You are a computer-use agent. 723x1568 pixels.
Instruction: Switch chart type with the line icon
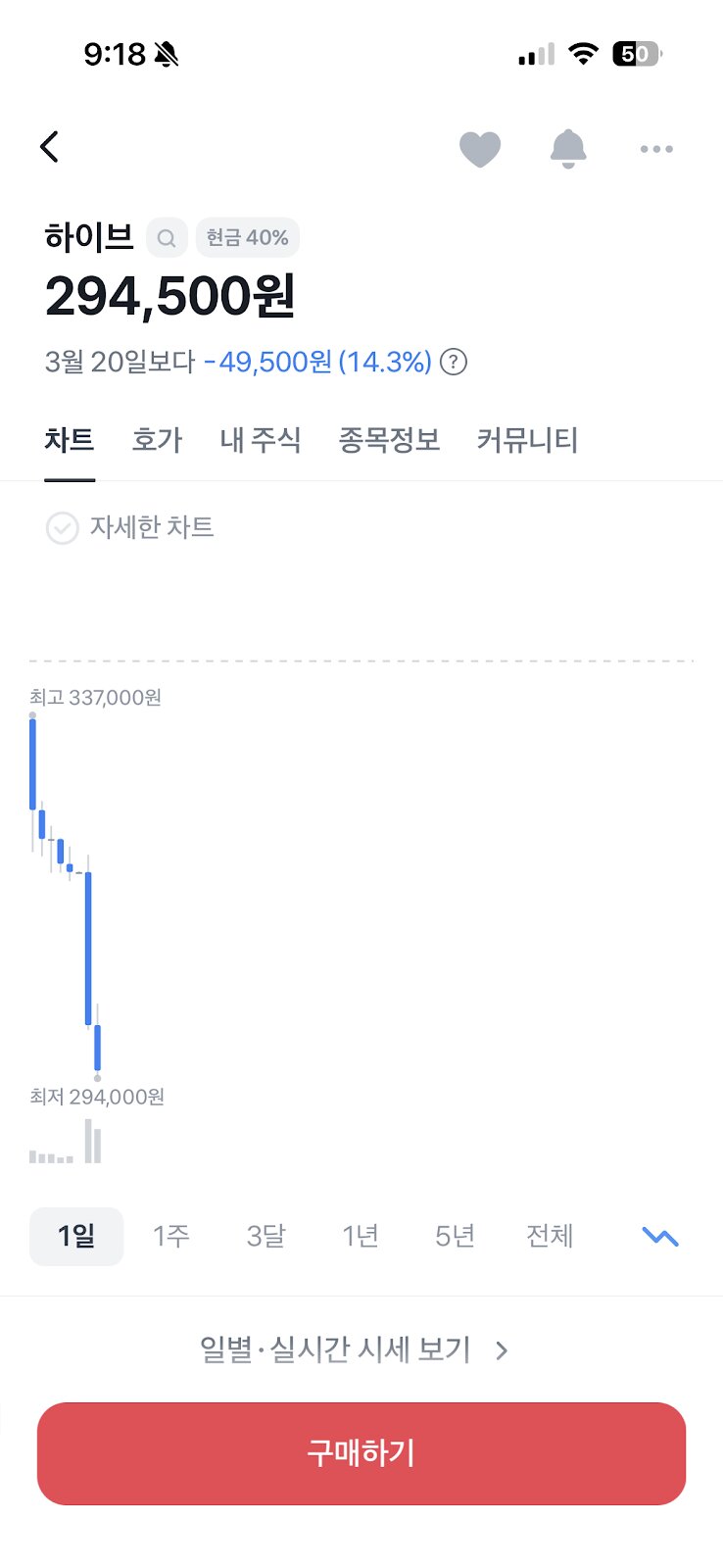(659, 1237)
